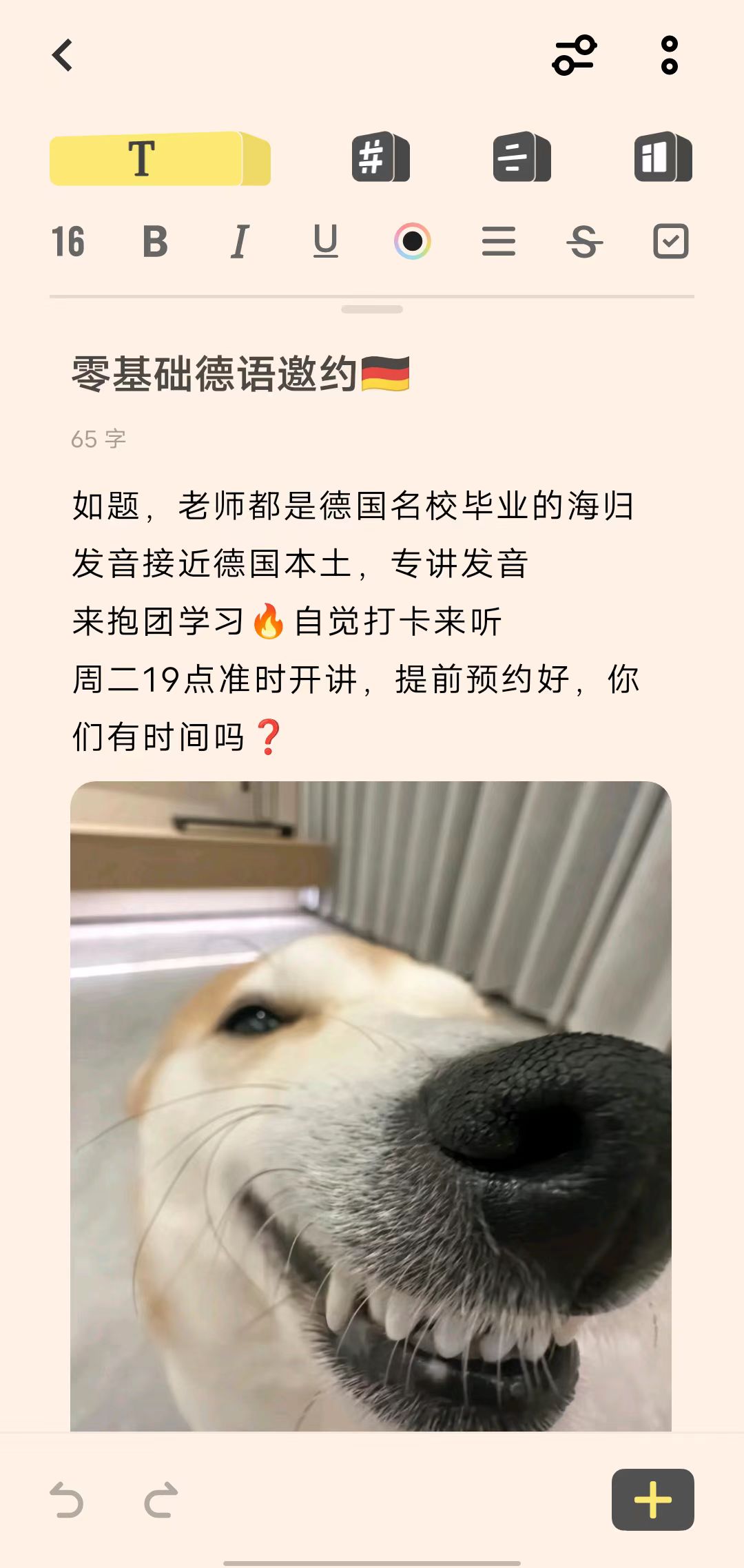
Task: Apply bold formatting
Action: coord(155,242)
